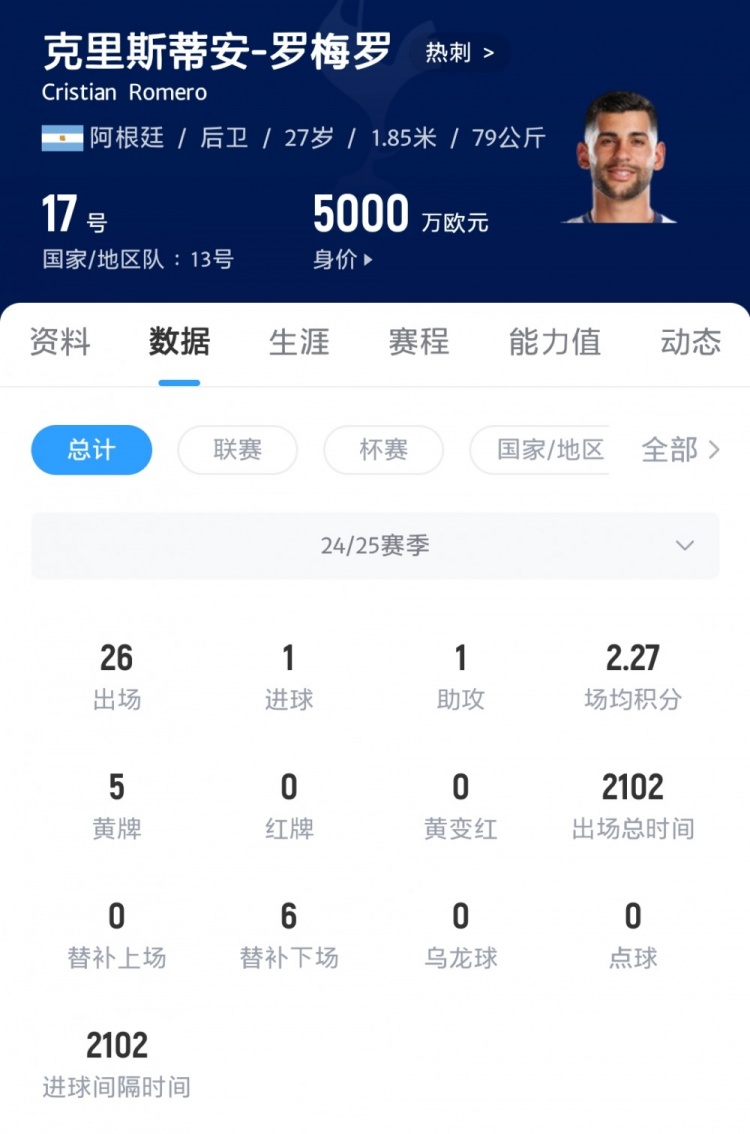Open 全部 to see all filters
Image resolution: width=750 pixels, height=1134 pixels.
[x=680, y=450]
